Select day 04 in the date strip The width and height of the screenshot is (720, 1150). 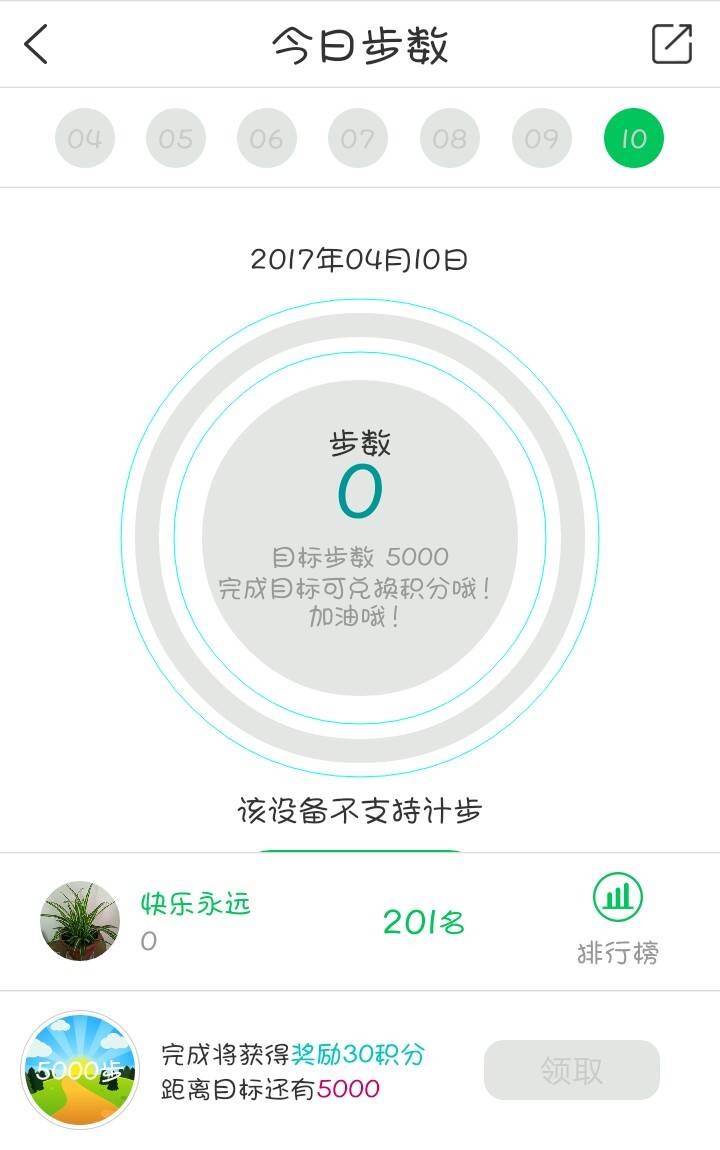click(x=85, y=138)
